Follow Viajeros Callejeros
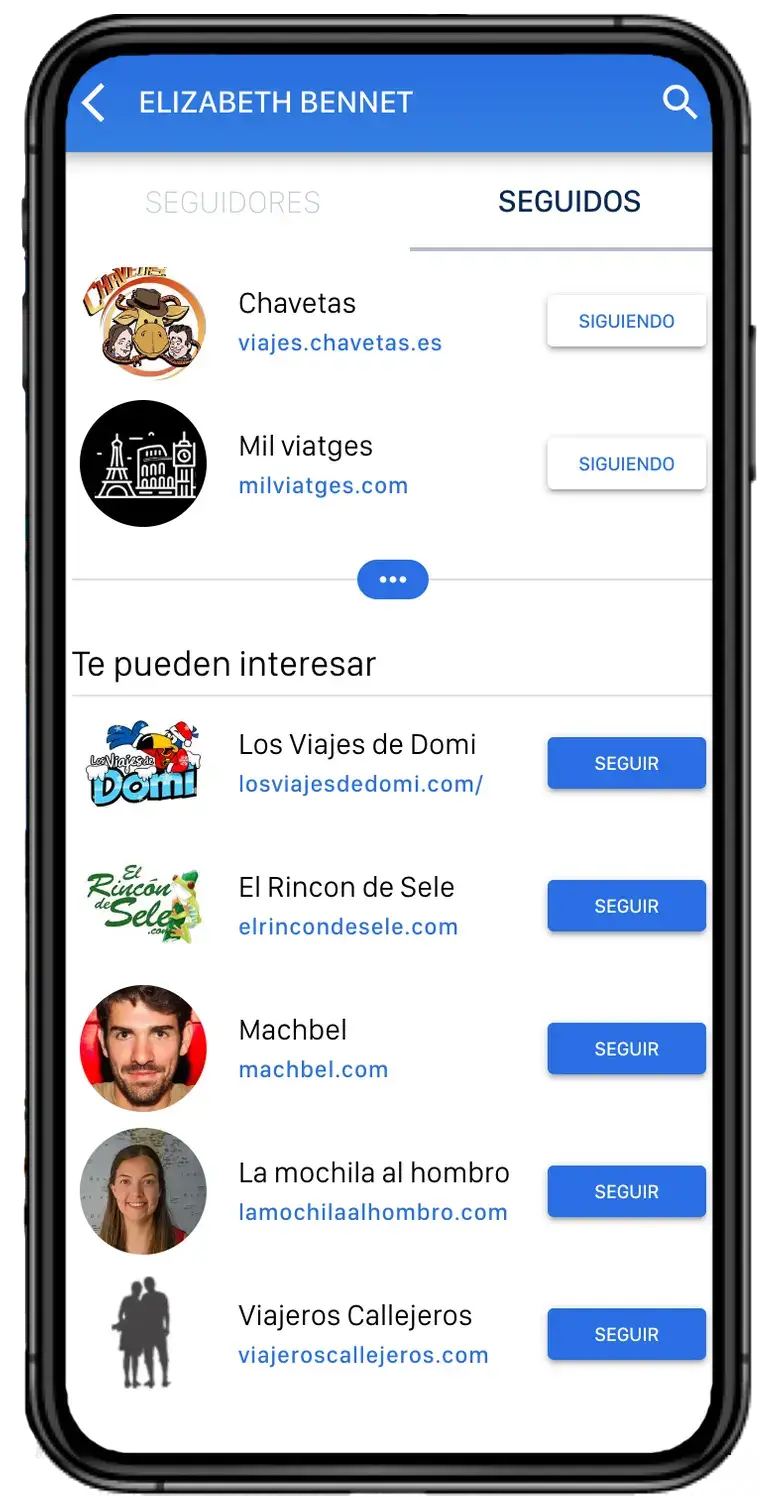Image resolution: width=760 pixels, height=1510 pixels. tap(626, 1335)
